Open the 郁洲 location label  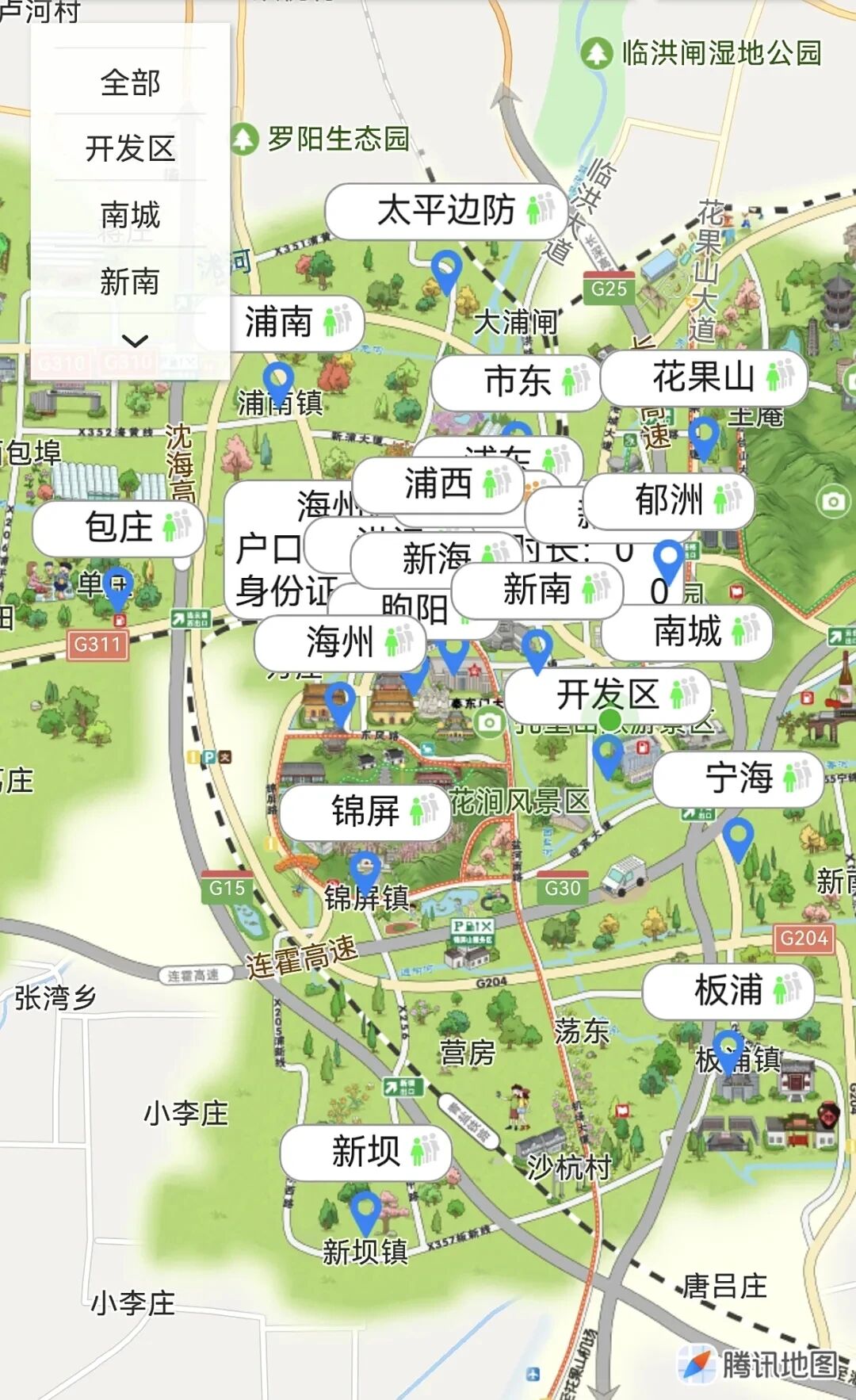click(x=670, y=500)
